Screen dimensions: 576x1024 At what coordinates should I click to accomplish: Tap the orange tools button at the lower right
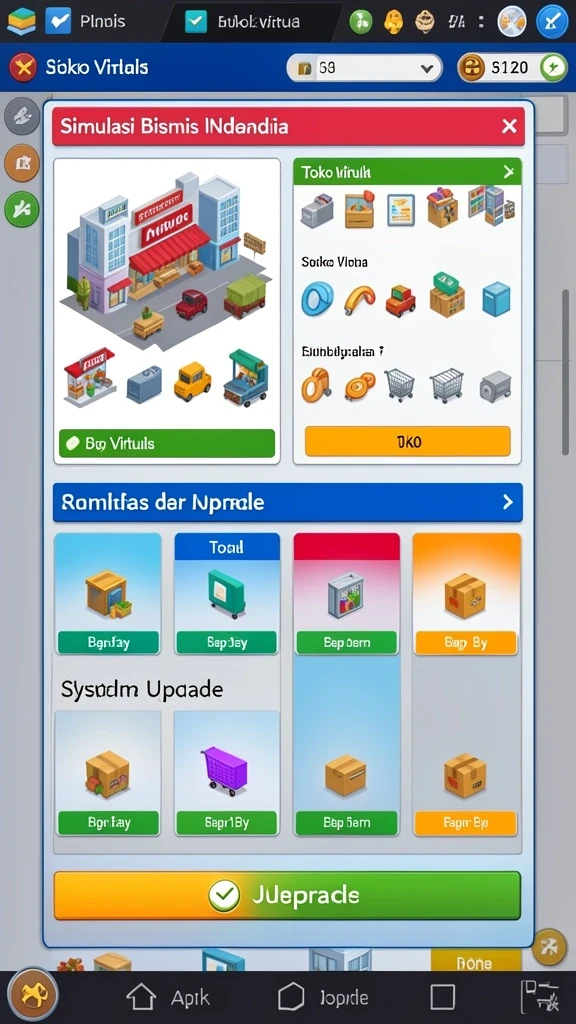pos(549,946)
